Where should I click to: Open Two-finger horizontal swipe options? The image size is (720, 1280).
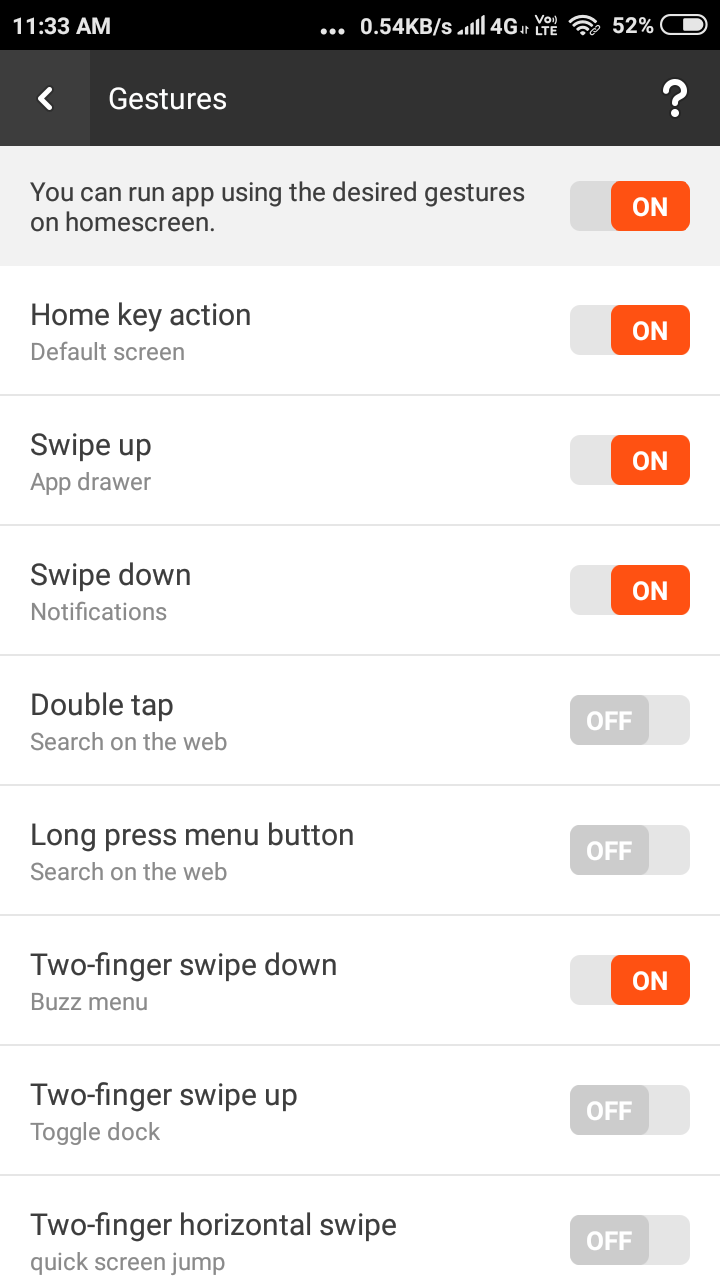(360, 1229)
